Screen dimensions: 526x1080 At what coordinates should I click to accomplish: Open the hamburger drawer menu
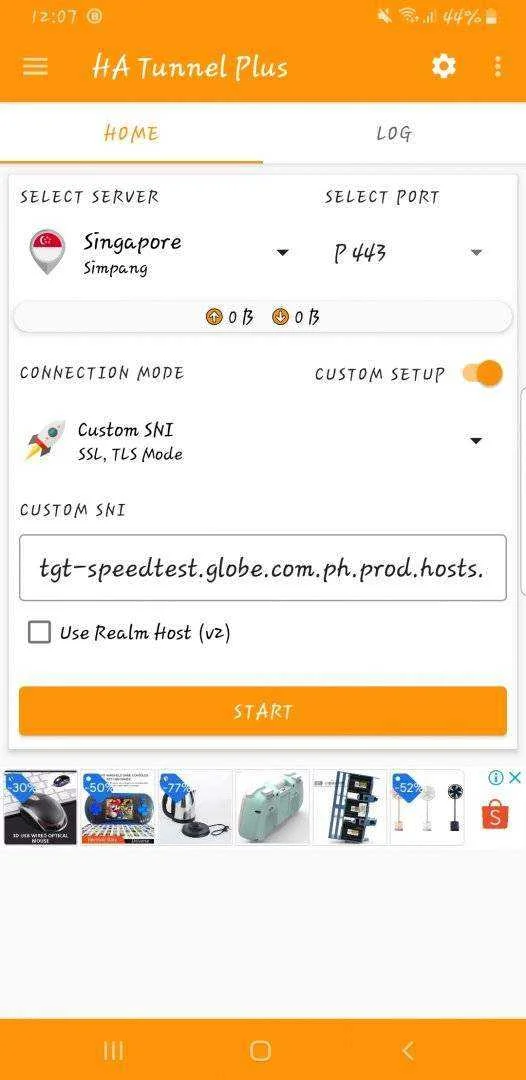35,67
